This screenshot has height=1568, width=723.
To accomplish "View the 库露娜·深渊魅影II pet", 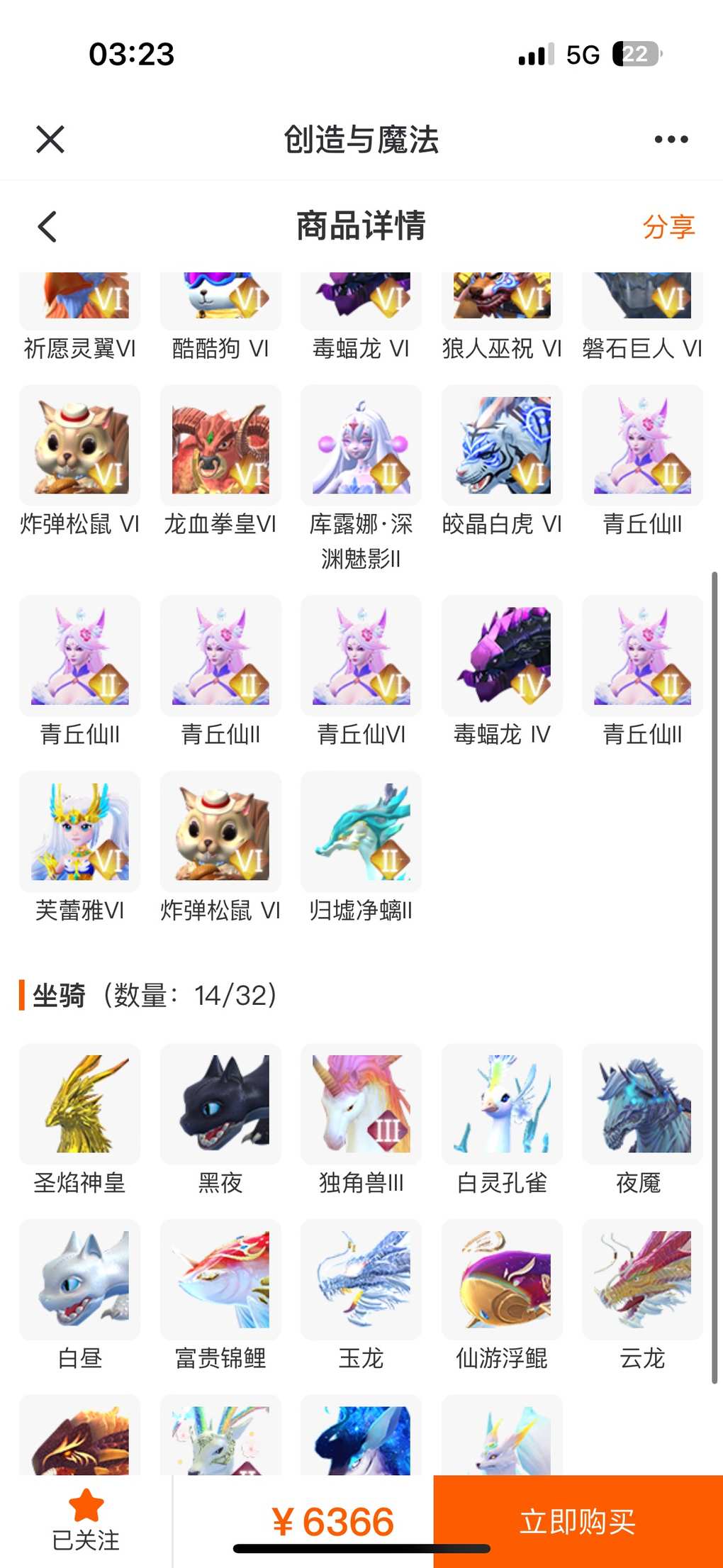I will coord(361,446).
